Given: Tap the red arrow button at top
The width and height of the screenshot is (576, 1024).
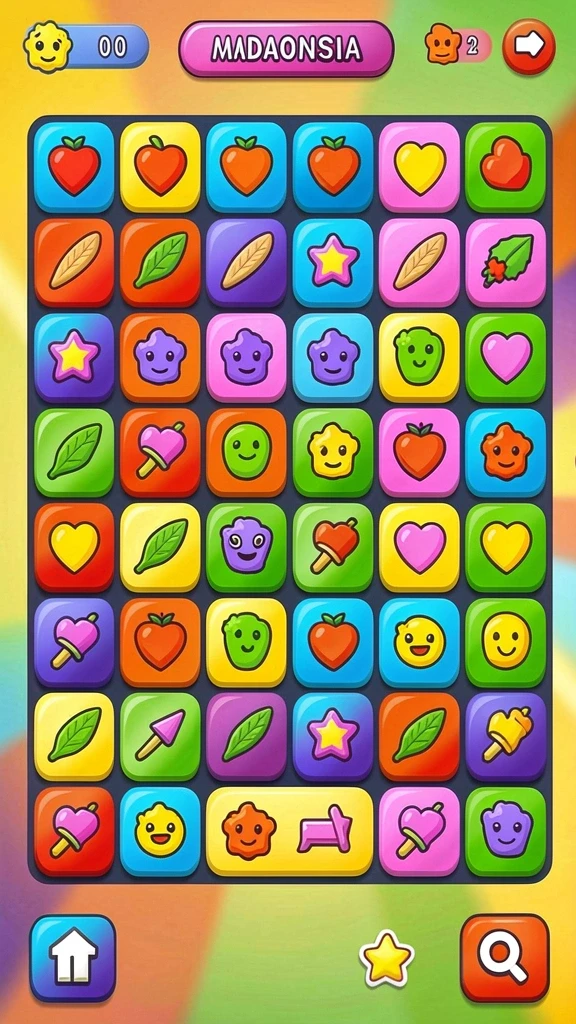Looking at the screenshot, I should (529, 46).
